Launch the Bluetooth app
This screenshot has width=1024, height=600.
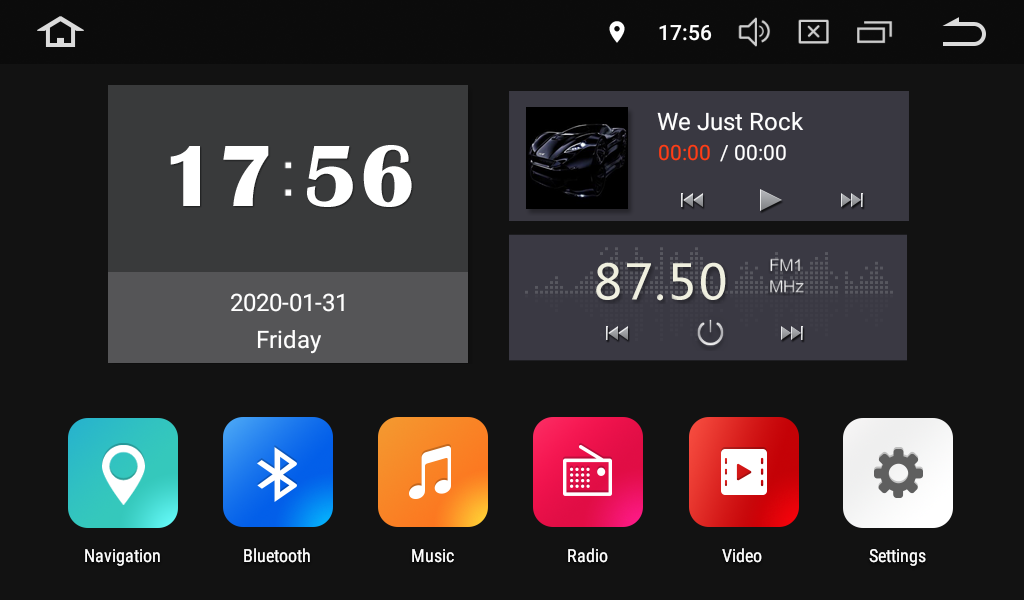pyautogui.click(x=278, y=472)
